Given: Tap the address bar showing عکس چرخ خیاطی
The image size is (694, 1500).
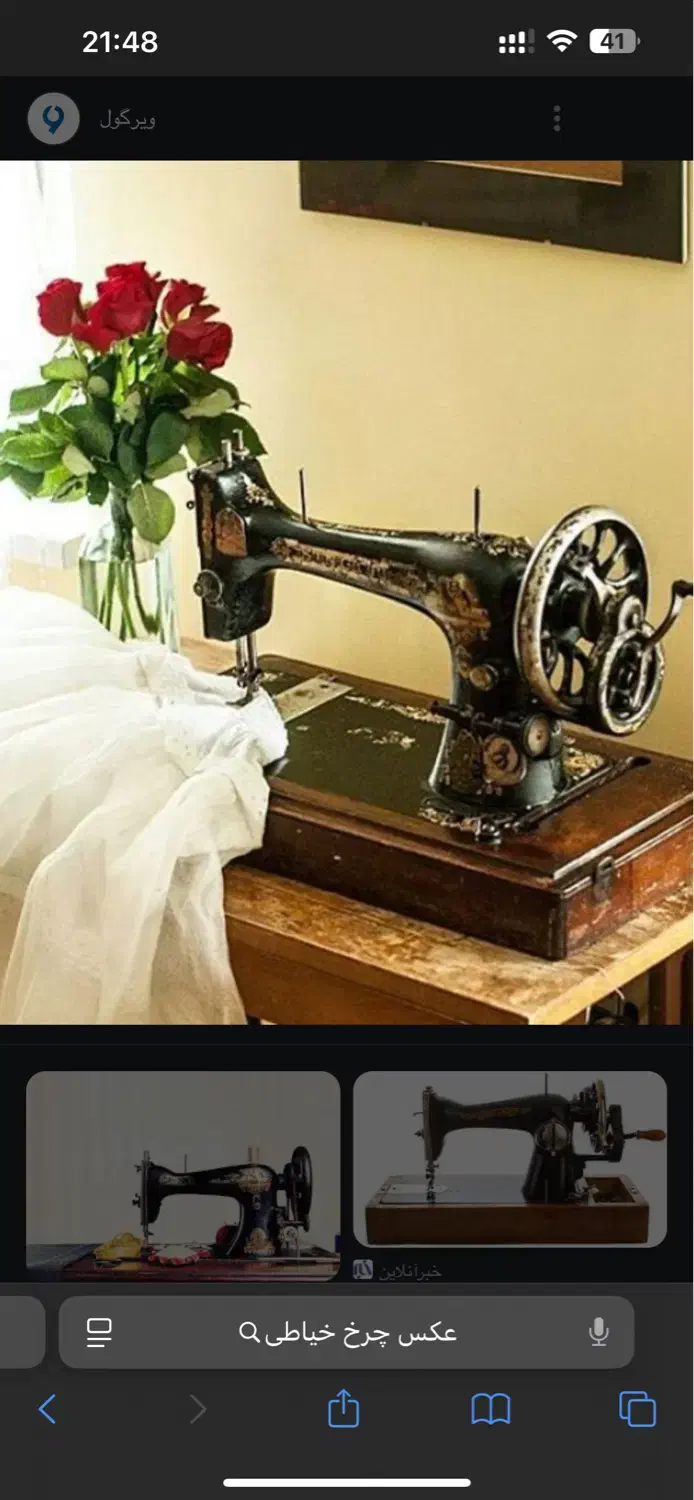Looking at the screenshot, I should pos(347,1332).
